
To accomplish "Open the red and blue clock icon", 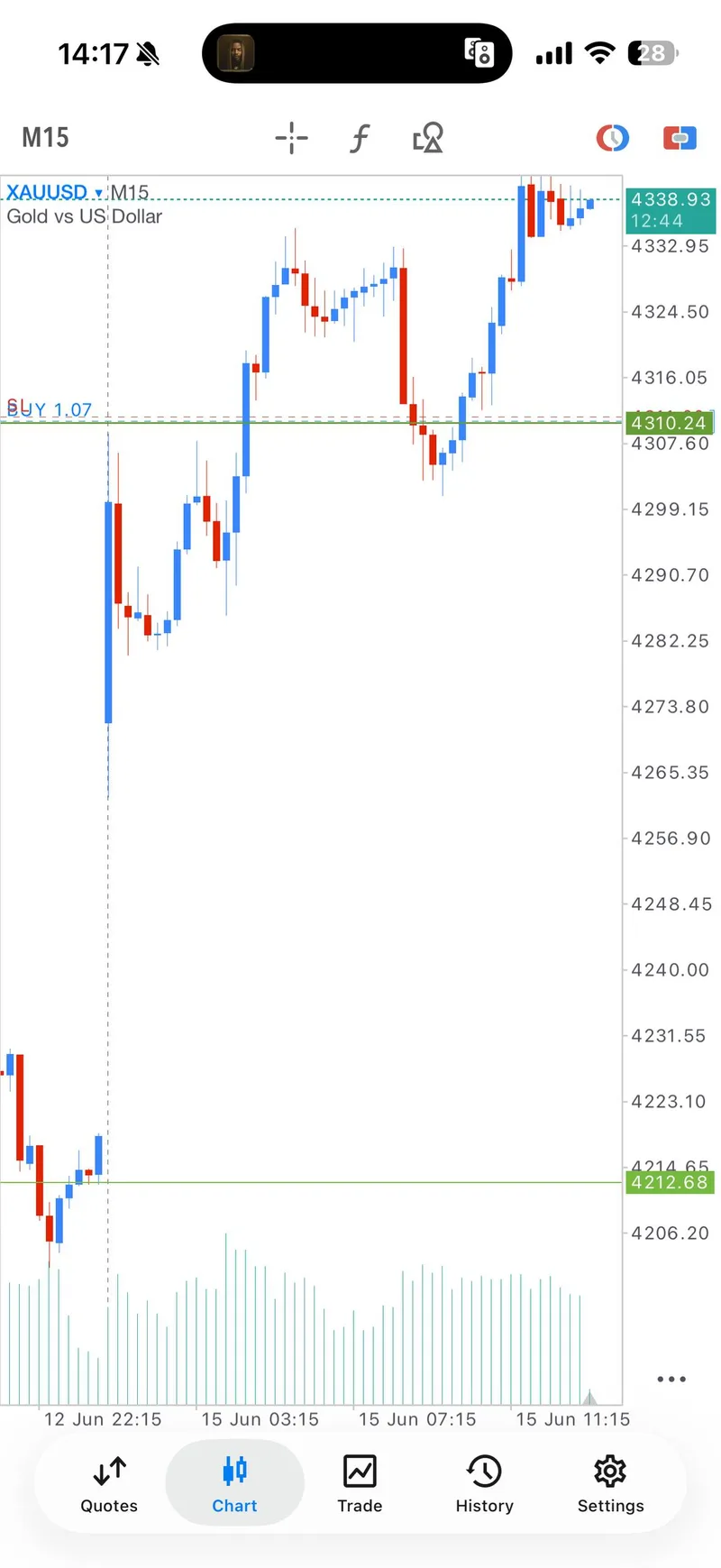I will [x=612, y=138].
